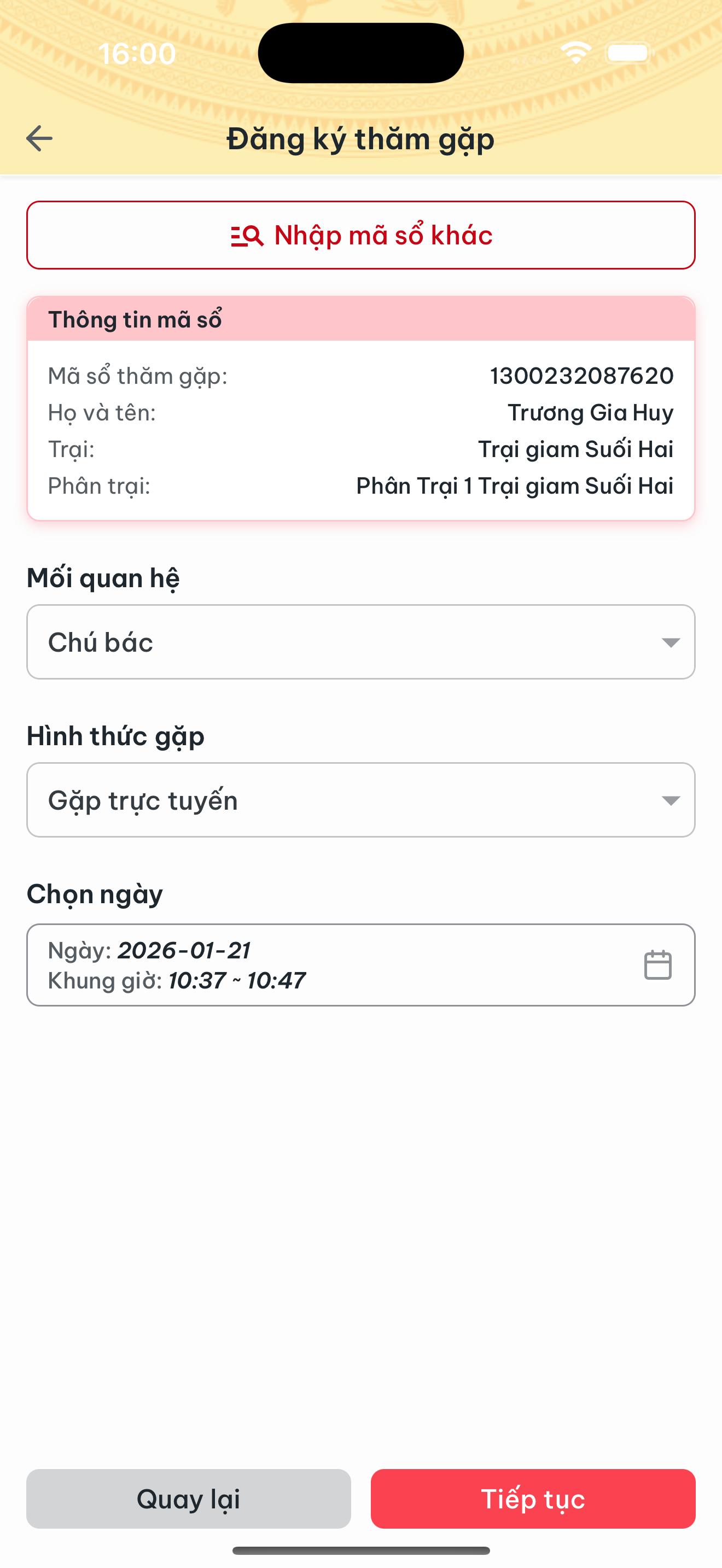722x1568 pixels.
Task: Tap the Thông tin mã sổ header
Action: [136, 319]
